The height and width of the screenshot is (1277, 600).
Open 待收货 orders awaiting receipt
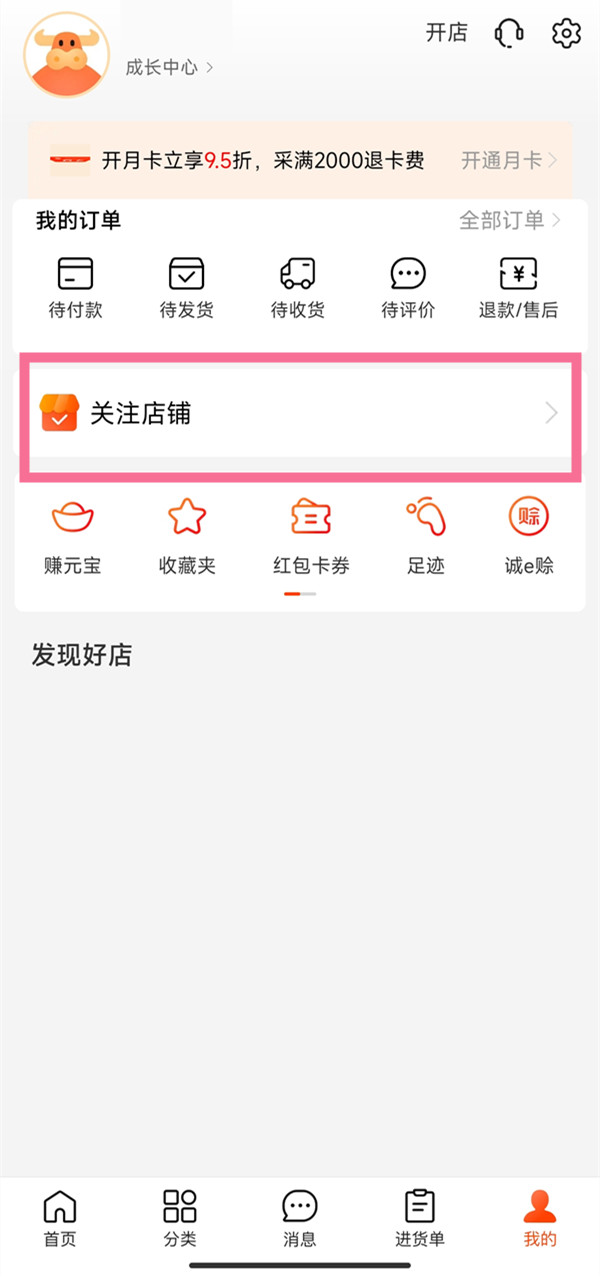pyautogui.click(x=298, y=288)
